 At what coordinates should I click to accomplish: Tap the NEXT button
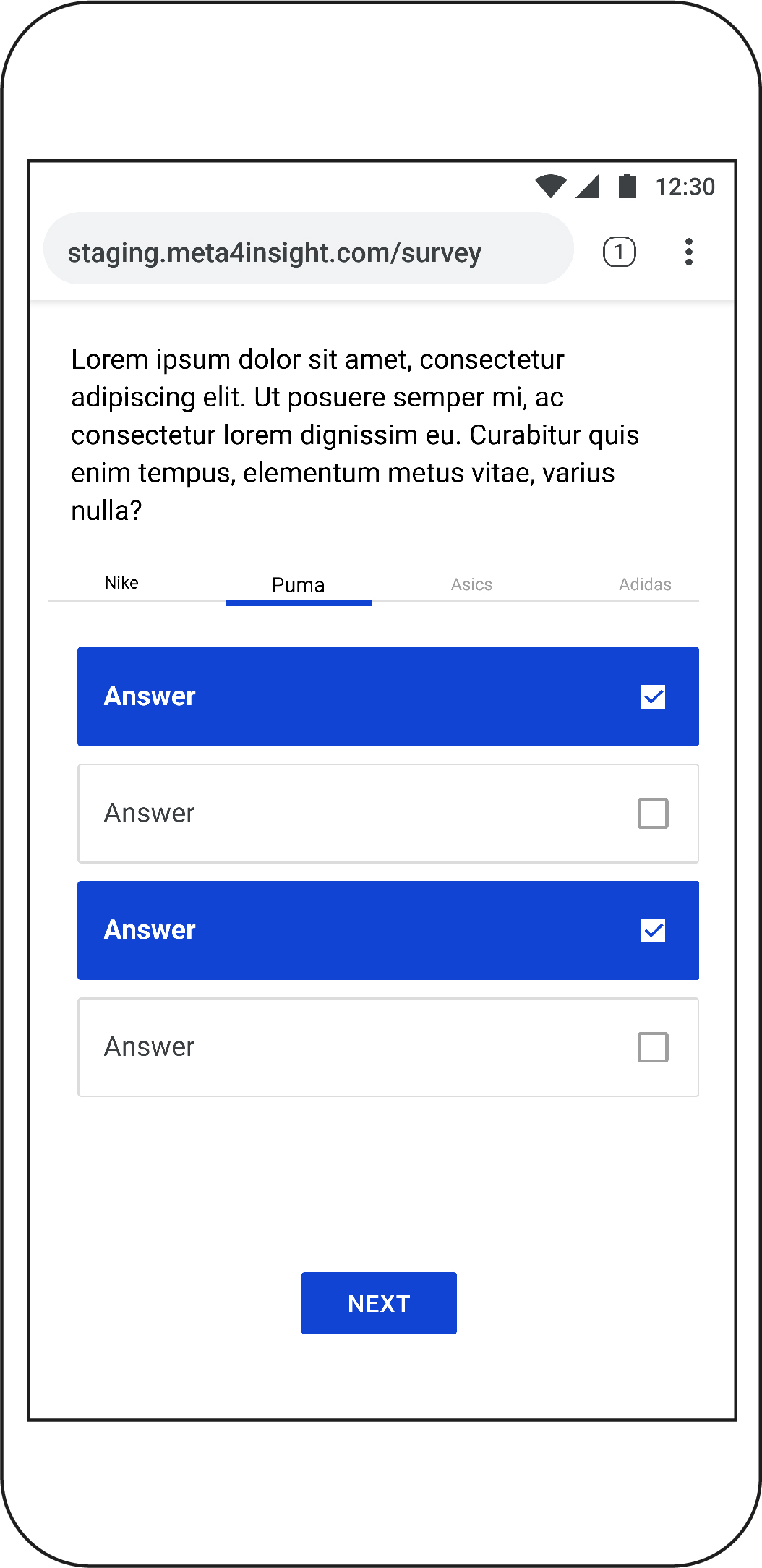pos(379,1303)
